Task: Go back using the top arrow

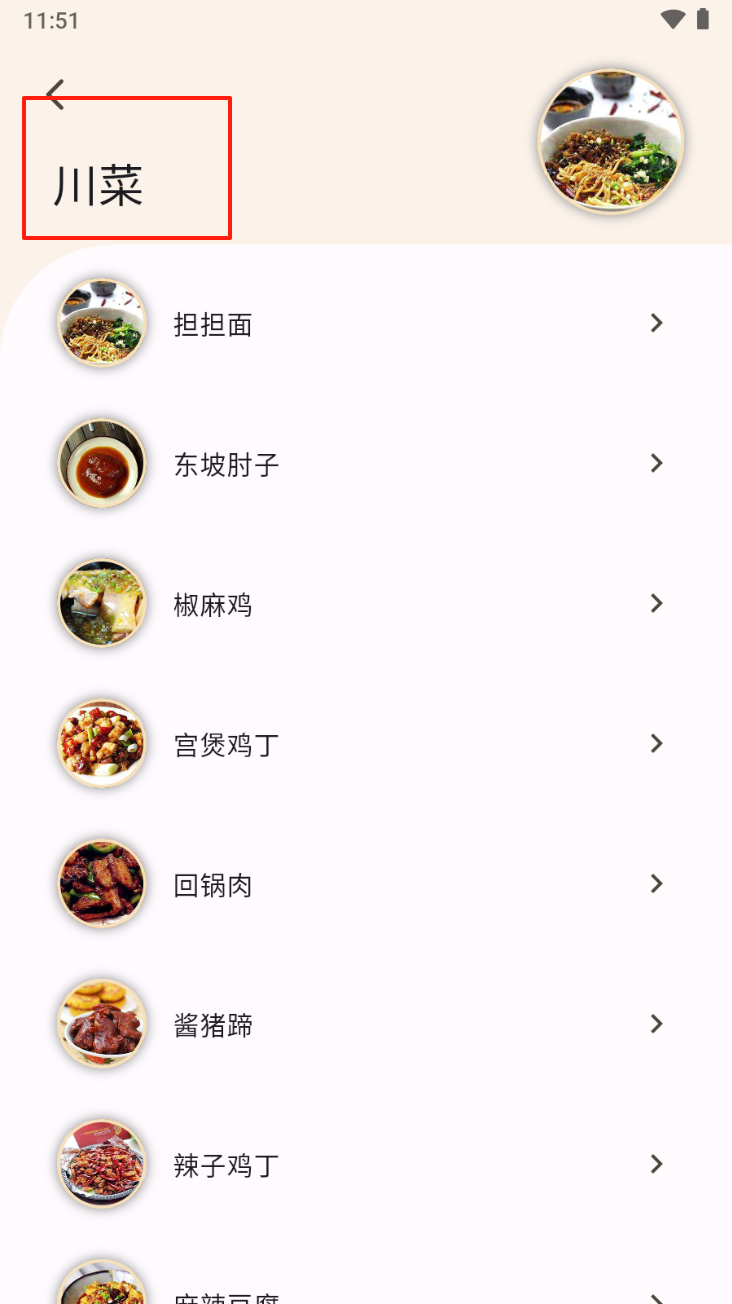Action: (x=56, y=94)
